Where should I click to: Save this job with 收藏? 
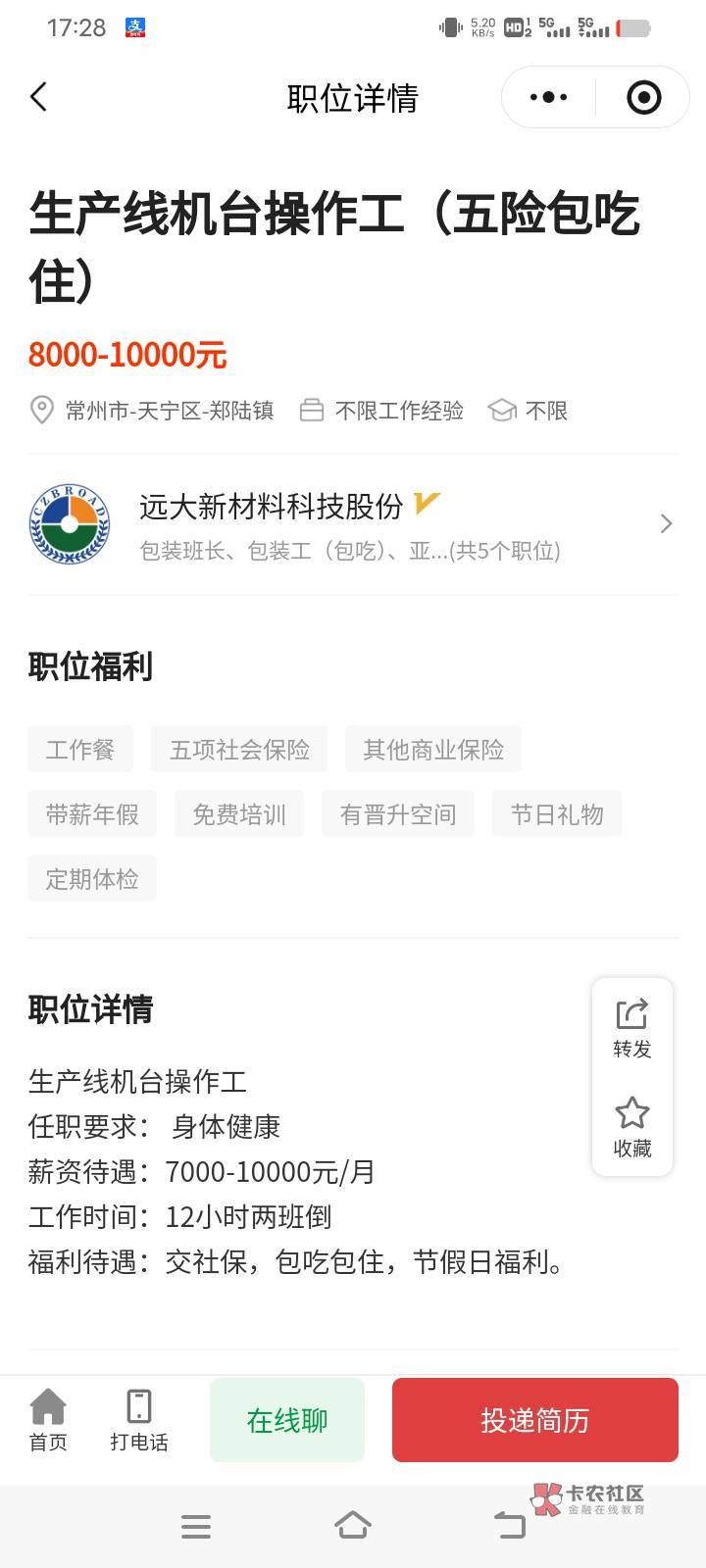click(x=632, y=1128)
